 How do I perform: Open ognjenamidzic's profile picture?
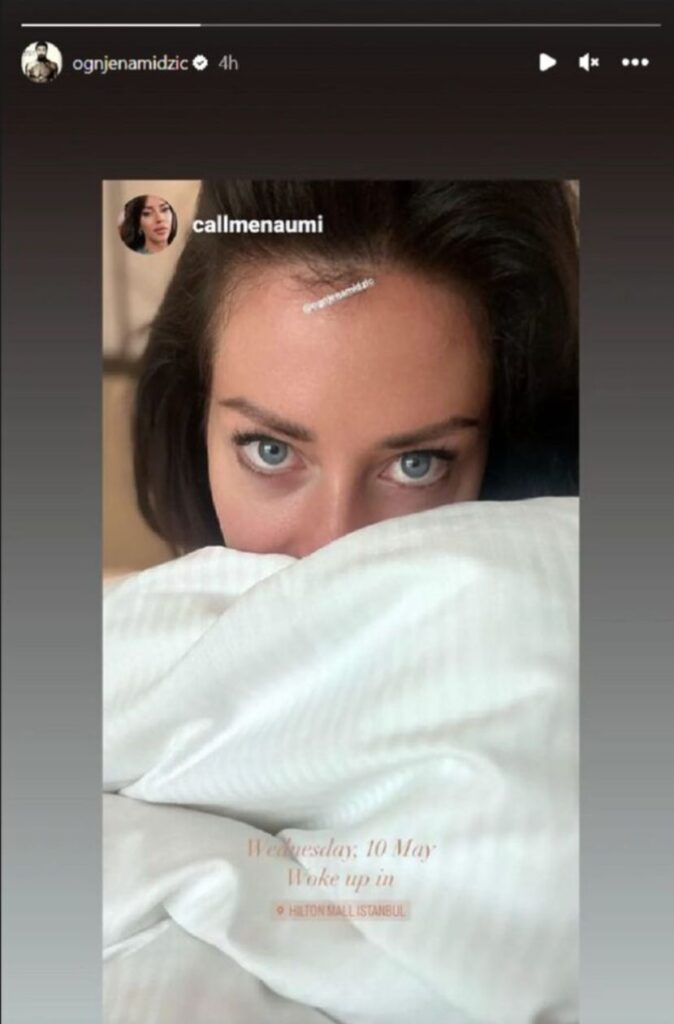41,62
